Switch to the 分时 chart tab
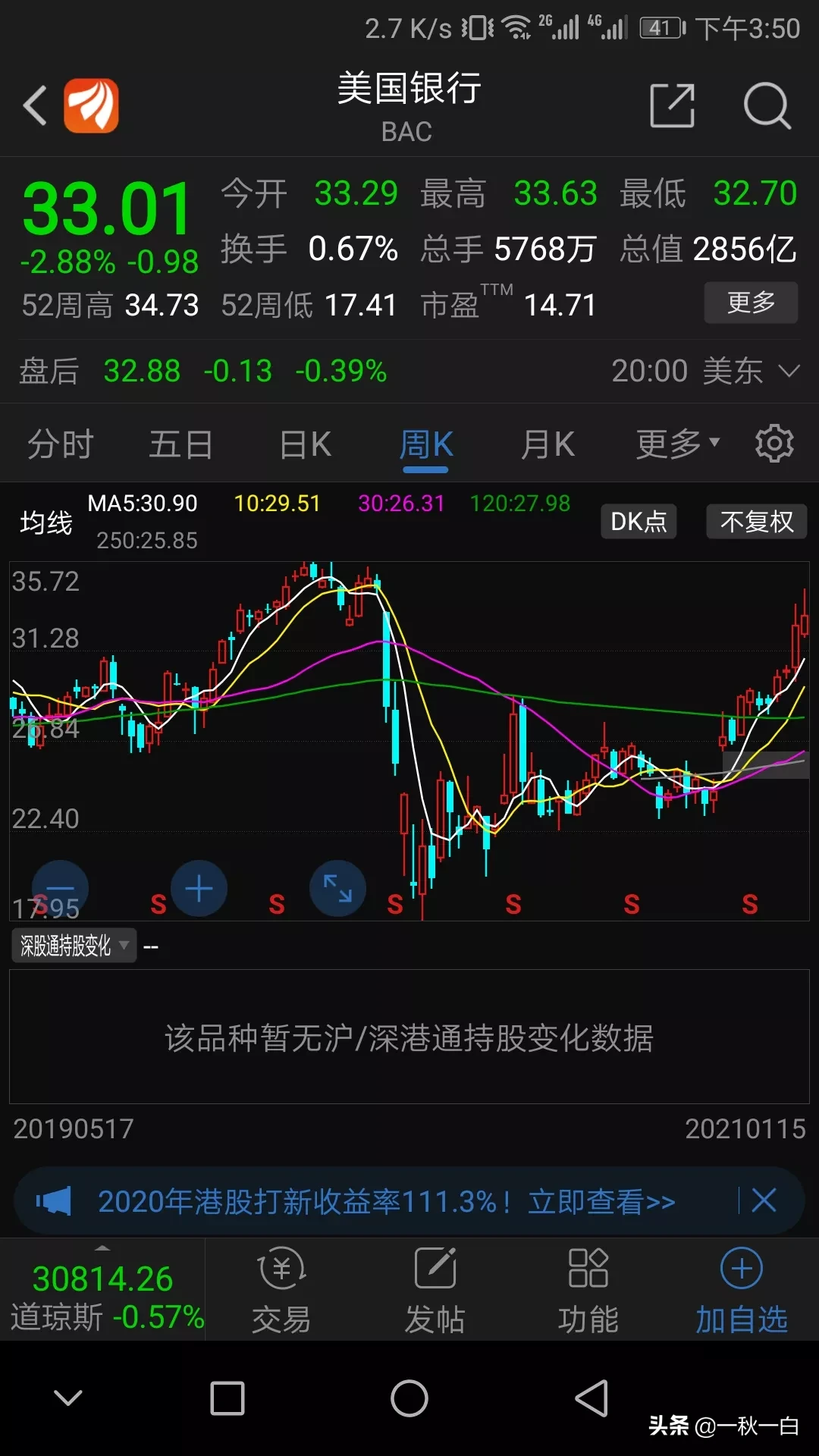Image resolution: width=819 pixels, height=1456 pixels. point(61,444)
